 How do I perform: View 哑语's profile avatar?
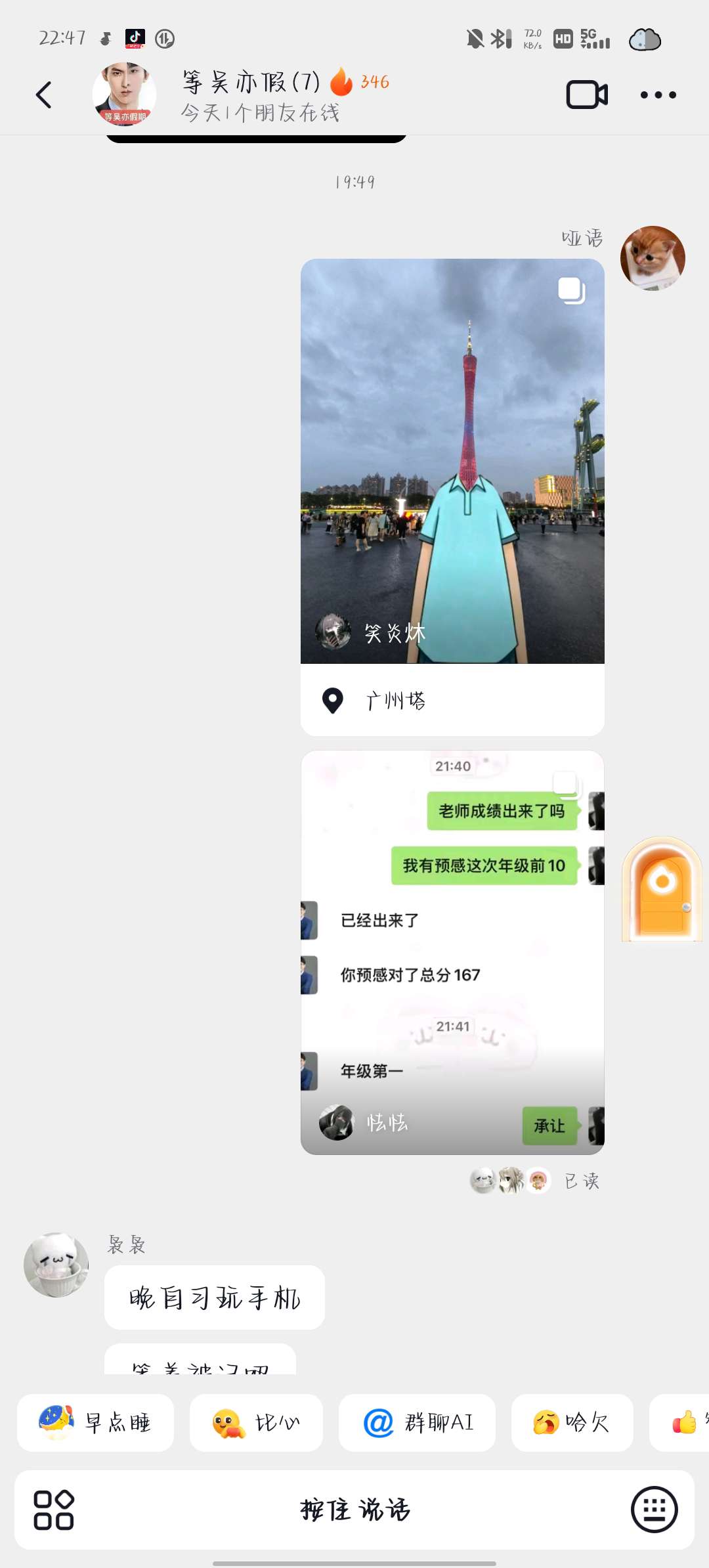tap(653, 258)
